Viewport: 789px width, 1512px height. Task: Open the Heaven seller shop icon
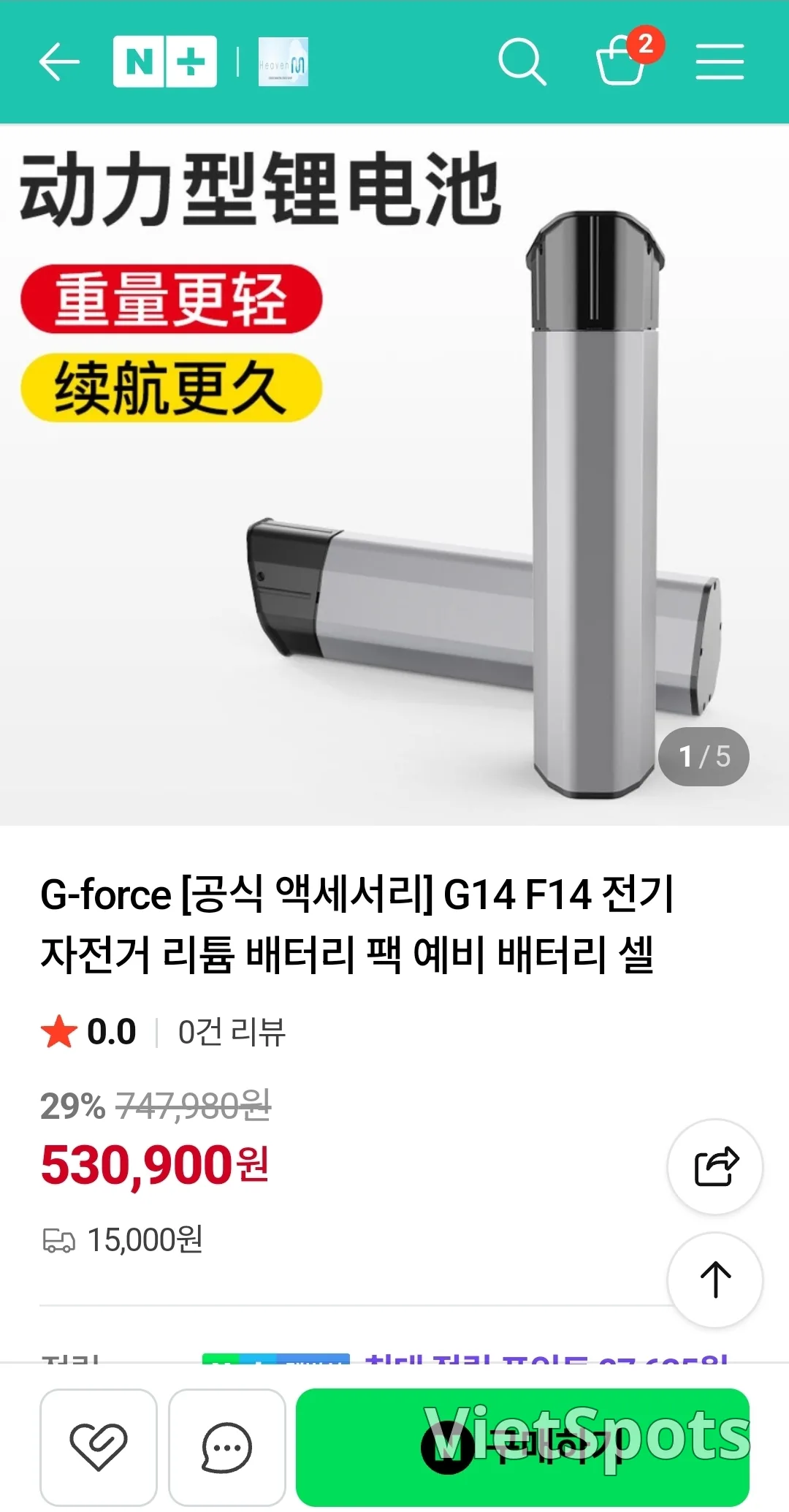click(x=283, y=61)
